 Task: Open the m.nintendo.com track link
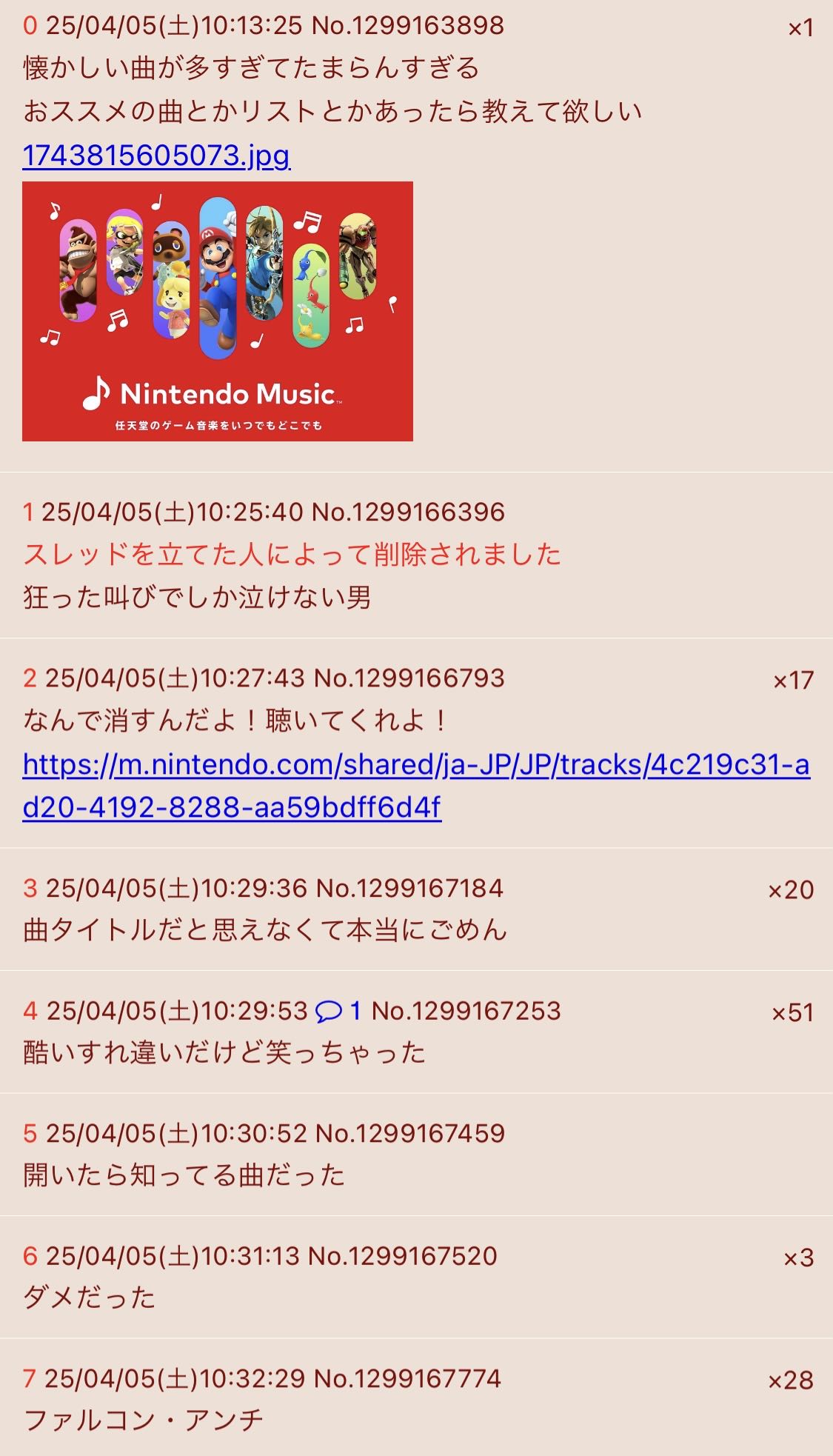(x=415, y=785)
